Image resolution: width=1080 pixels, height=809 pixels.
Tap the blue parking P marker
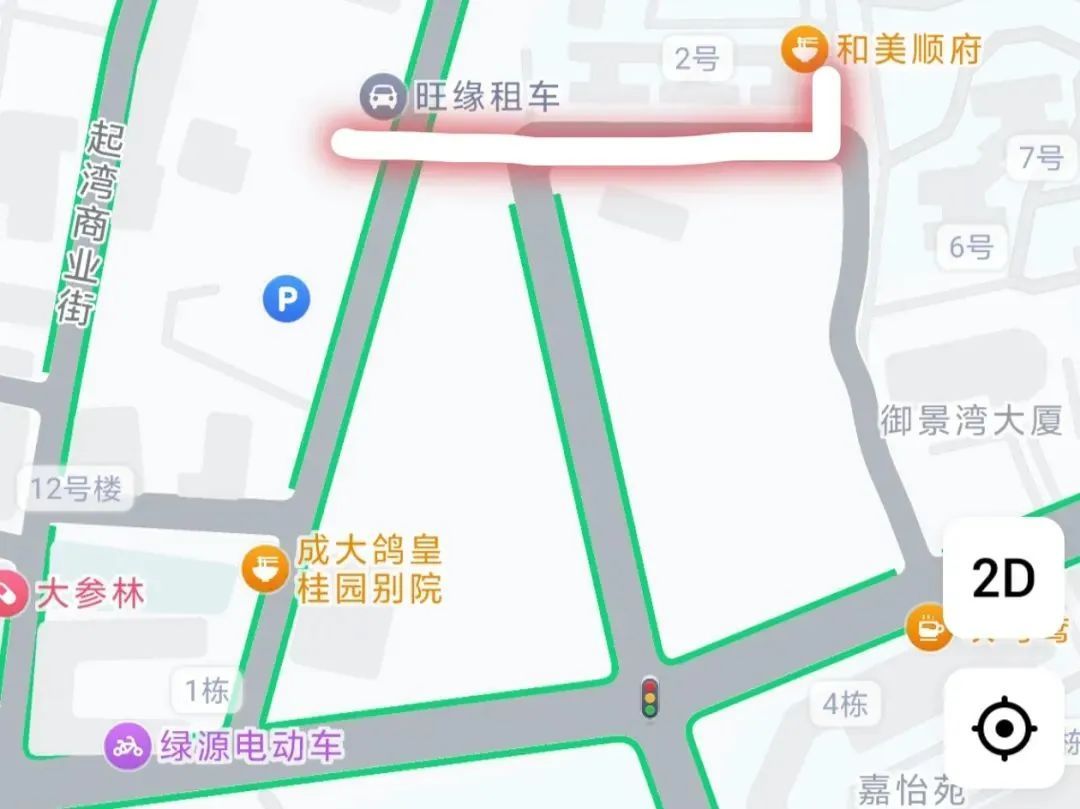(x=287, y=299)
